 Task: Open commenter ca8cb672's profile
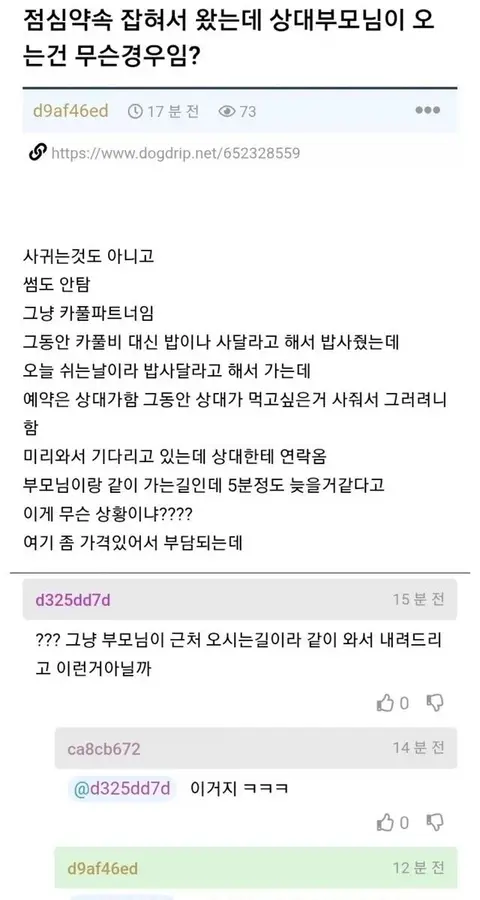pyautogui.click(x=104, y=749)
